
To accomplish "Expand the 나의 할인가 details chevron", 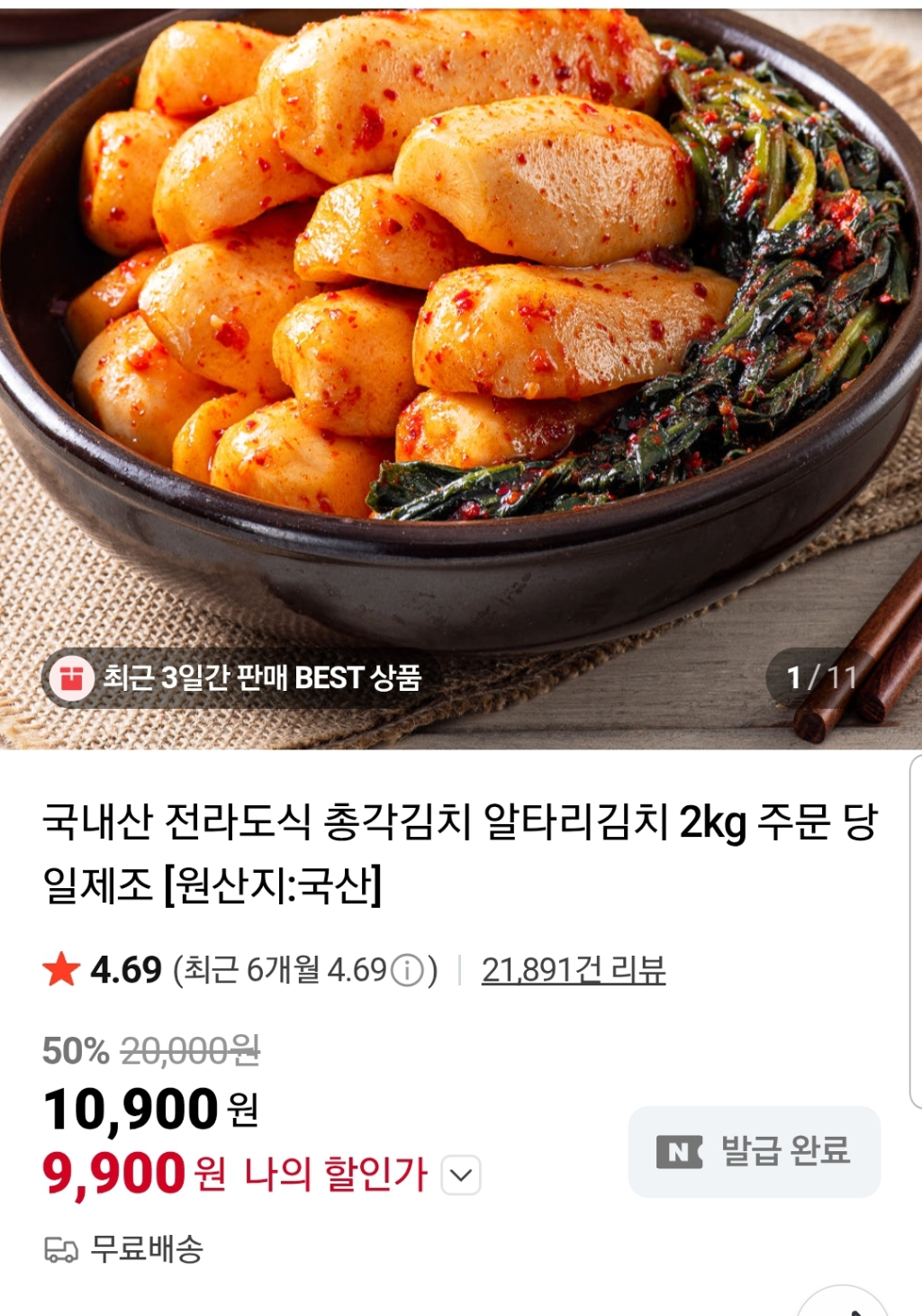I will coord(461,1175).
